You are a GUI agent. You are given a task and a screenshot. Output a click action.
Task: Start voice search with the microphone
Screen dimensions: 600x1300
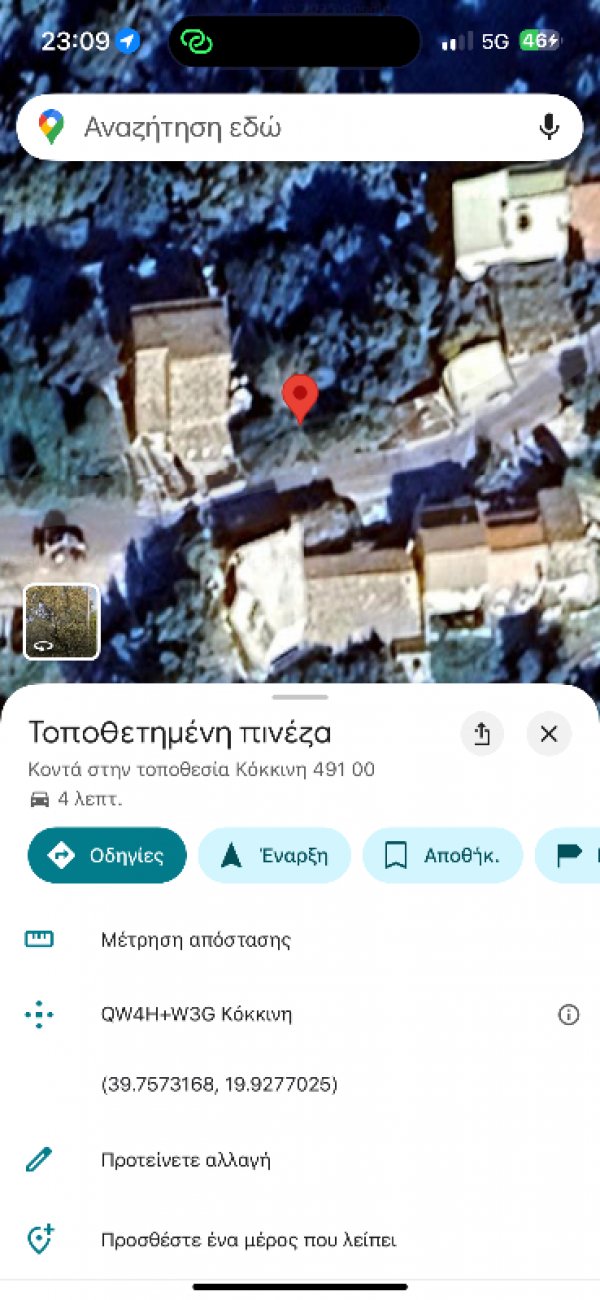[x=548, y=127]
